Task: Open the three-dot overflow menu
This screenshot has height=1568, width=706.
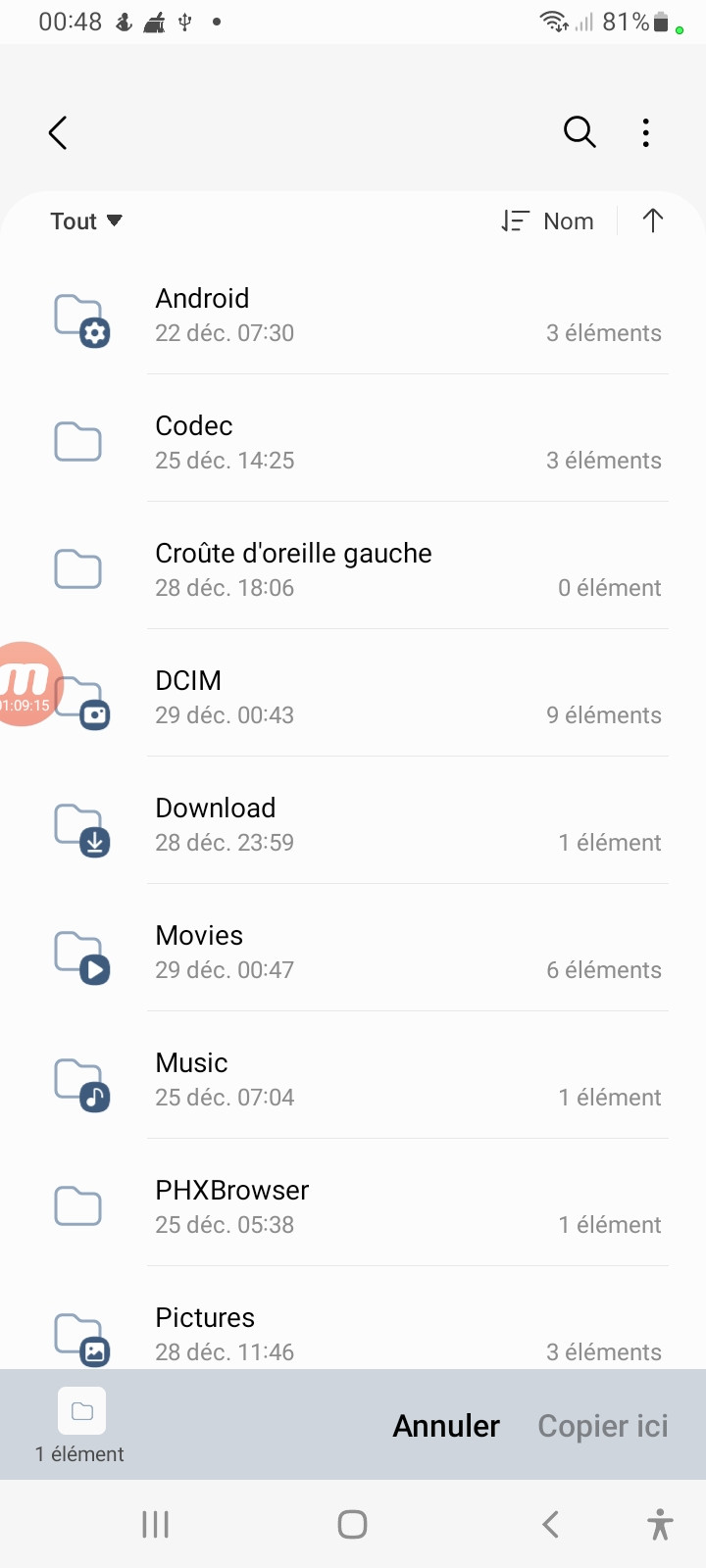Action: 645,132
